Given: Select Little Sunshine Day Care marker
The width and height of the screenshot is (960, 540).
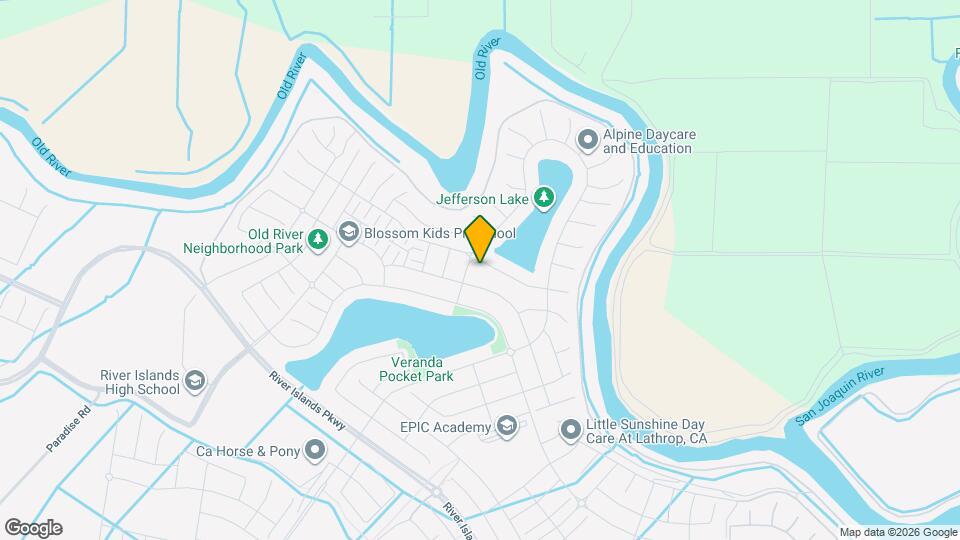Looking at the screenshot, I should [x=571, y=431].
